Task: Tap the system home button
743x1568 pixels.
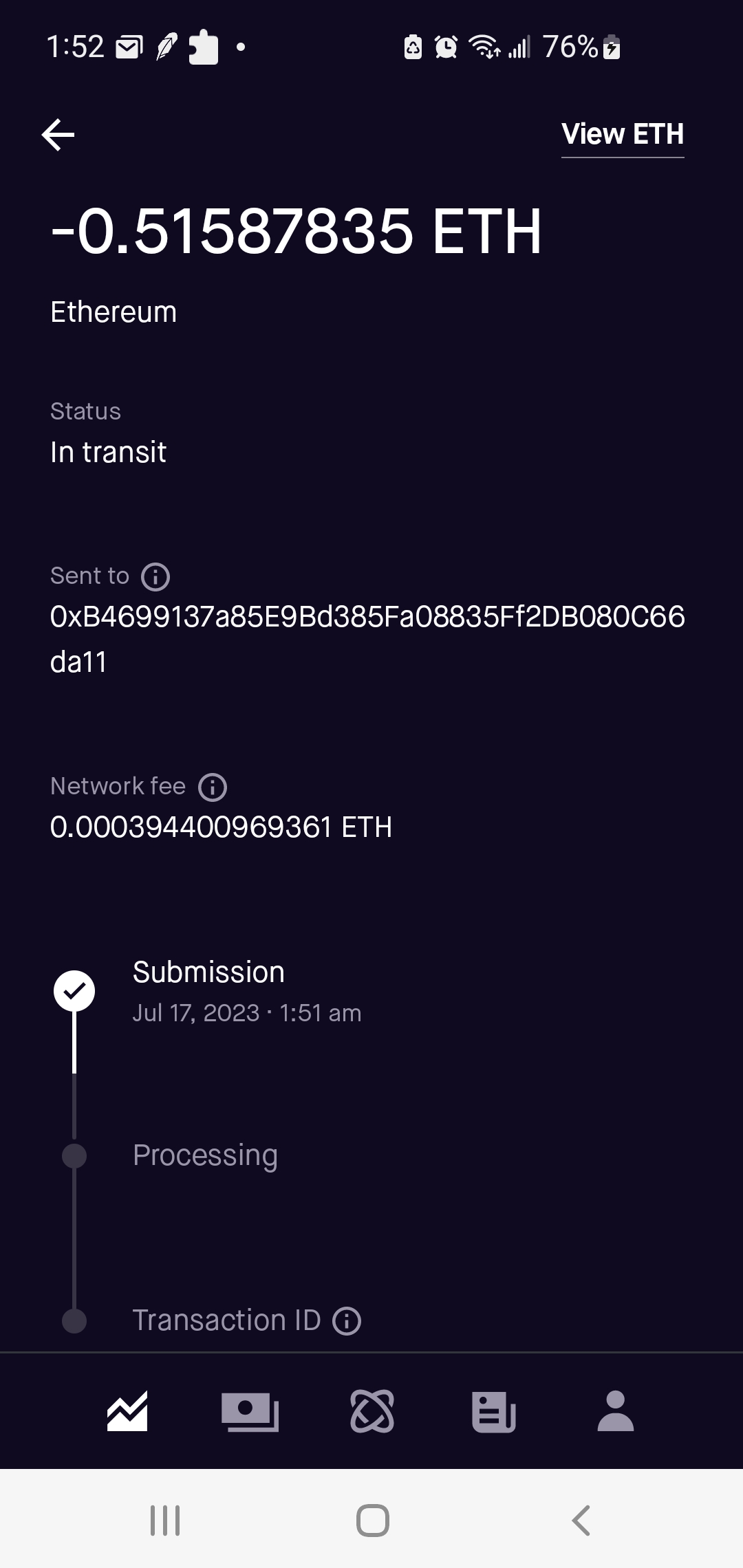Action: [372, 1520]
